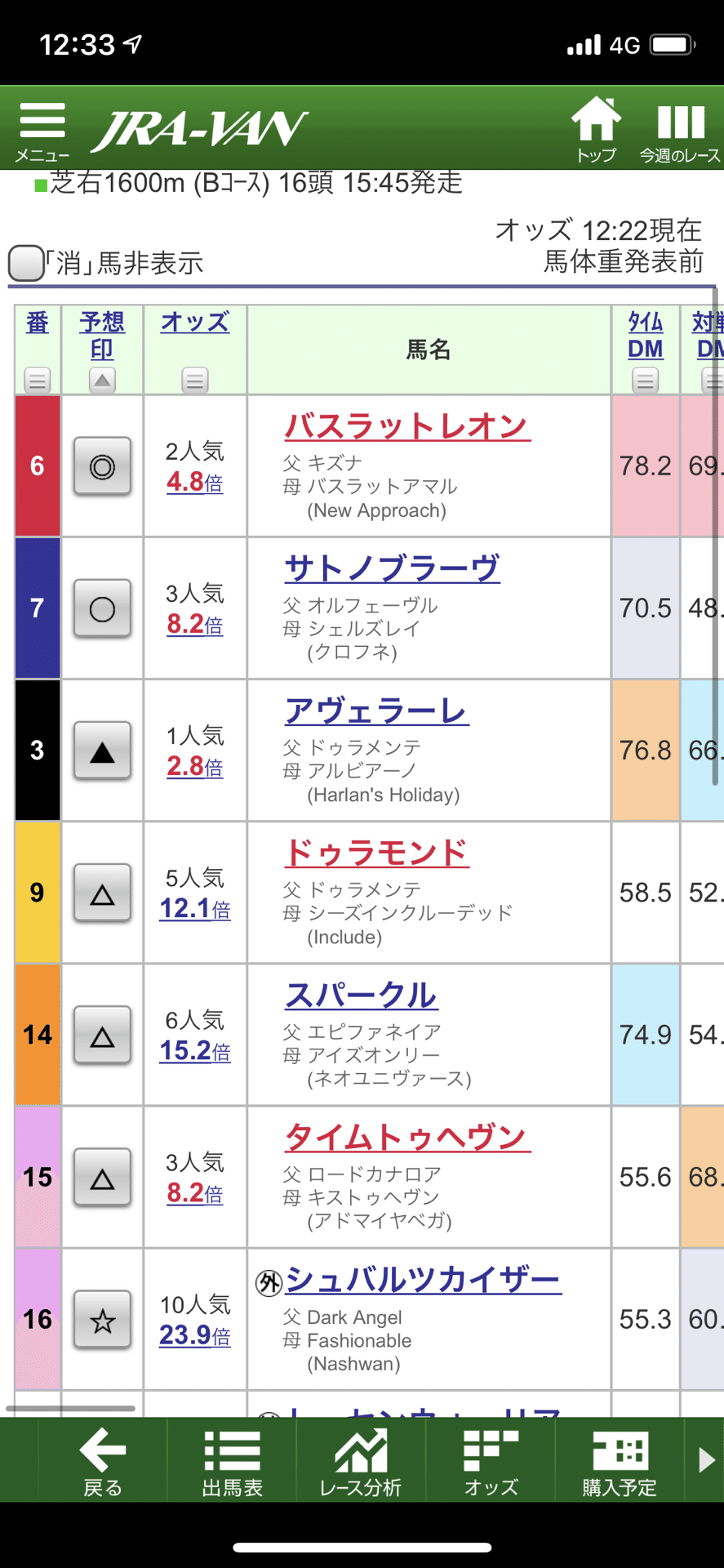Change the ◎ prediction mark for horse 6
Viewport: 724px width, 1568px height.
102,466
